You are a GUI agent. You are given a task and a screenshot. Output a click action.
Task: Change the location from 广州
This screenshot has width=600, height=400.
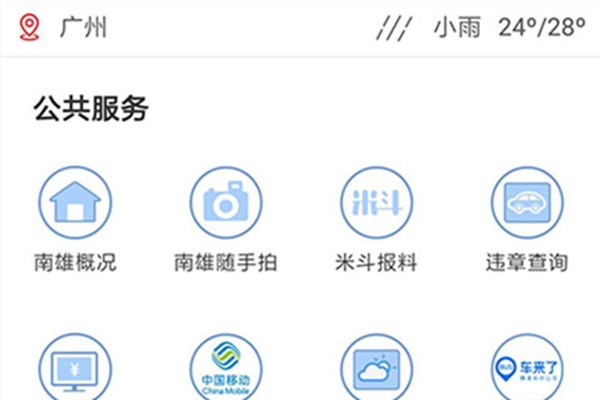coord(66,27)
